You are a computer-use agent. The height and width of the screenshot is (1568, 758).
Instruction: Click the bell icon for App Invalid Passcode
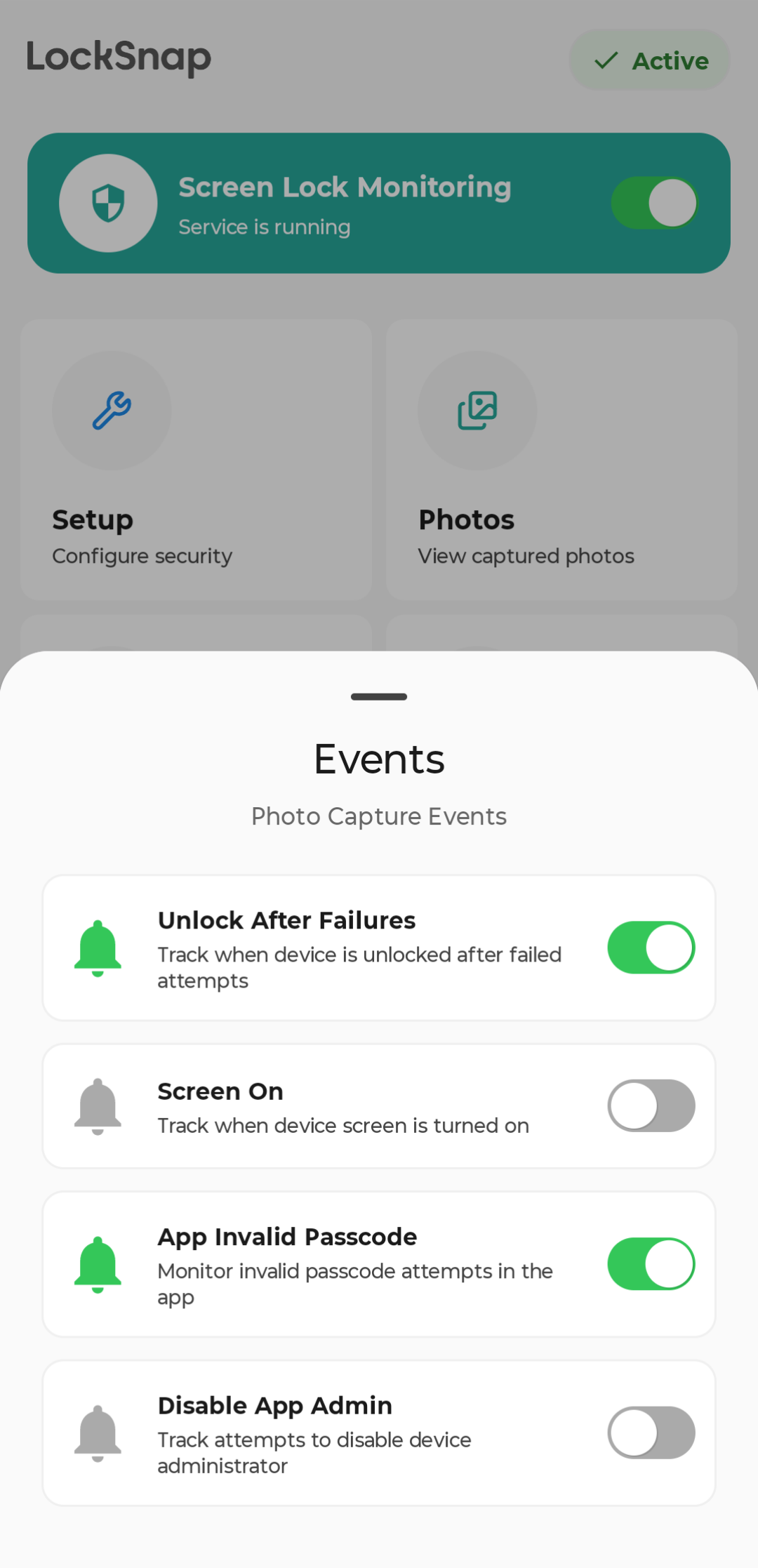point(98,1263)
